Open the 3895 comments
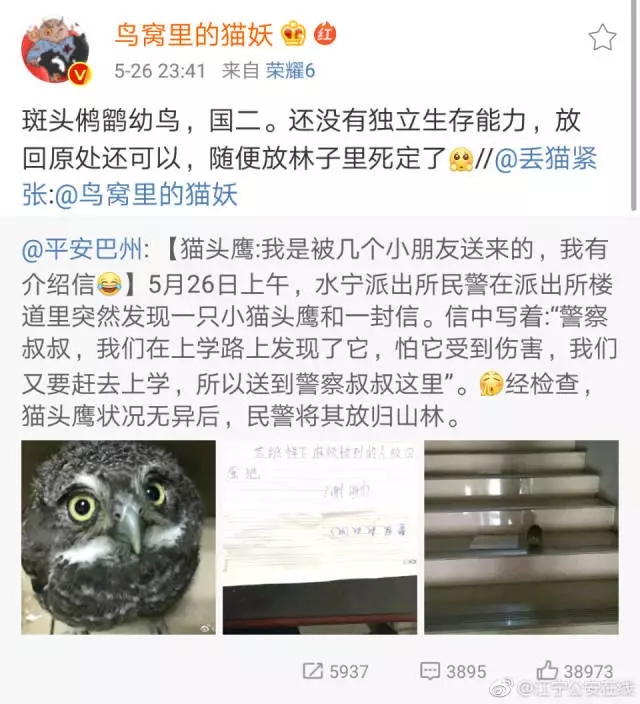The height and width of the screenshot is (704, 640). [x=452, y=670]
